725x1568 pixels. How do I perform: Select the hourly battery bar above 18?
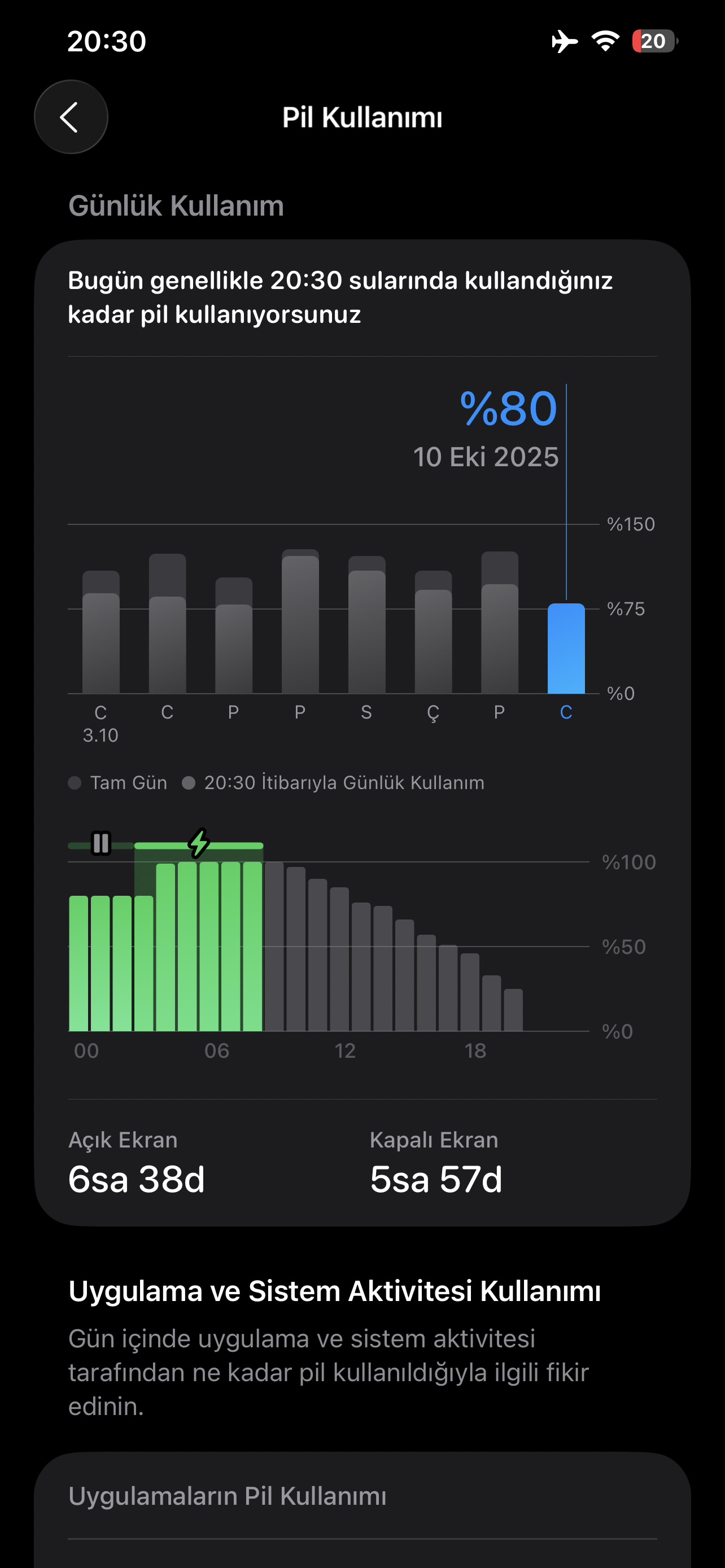pos(469,992)
